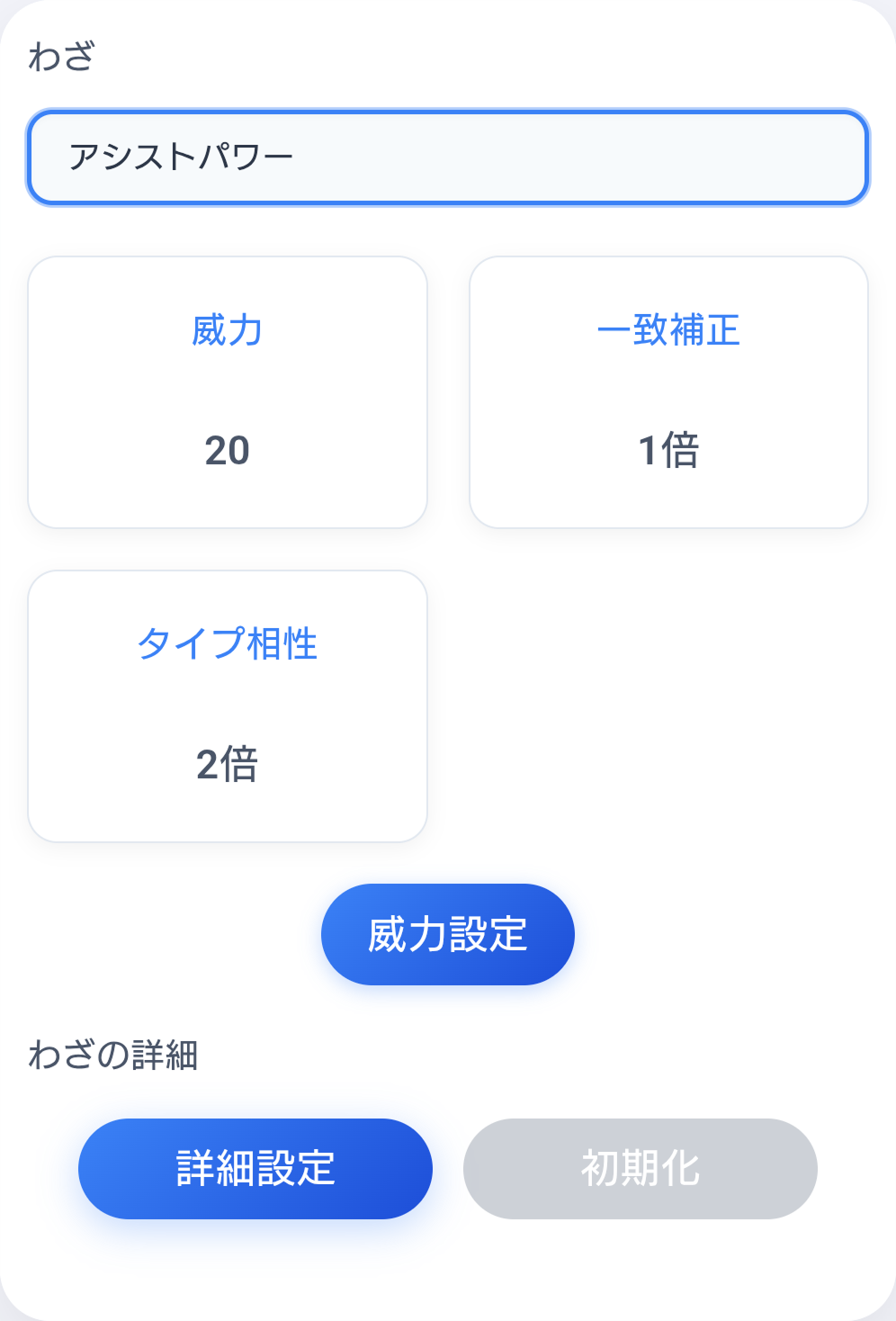Click the 威力 label heading
896x1321 pixels.
coord(227,330)
